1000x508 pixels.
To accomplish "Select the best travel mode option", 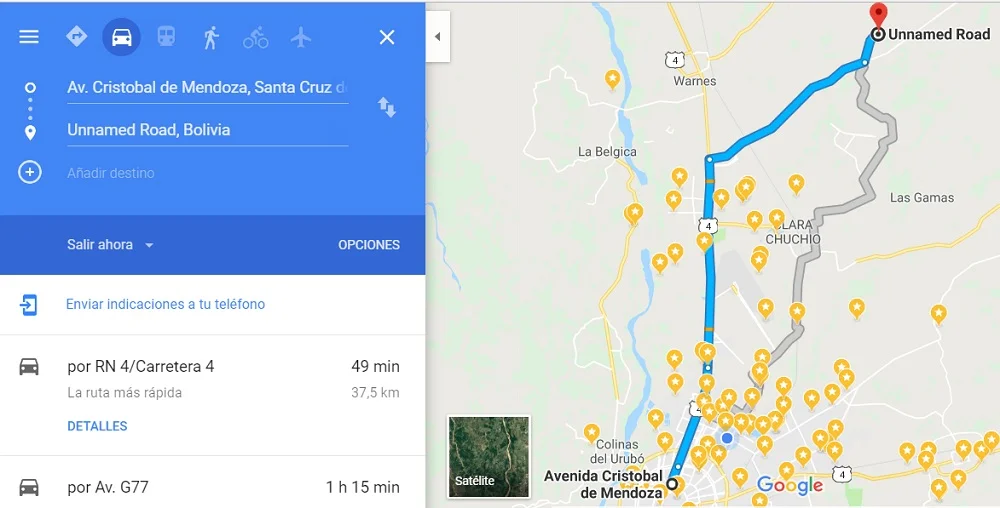I will point(76,37).
